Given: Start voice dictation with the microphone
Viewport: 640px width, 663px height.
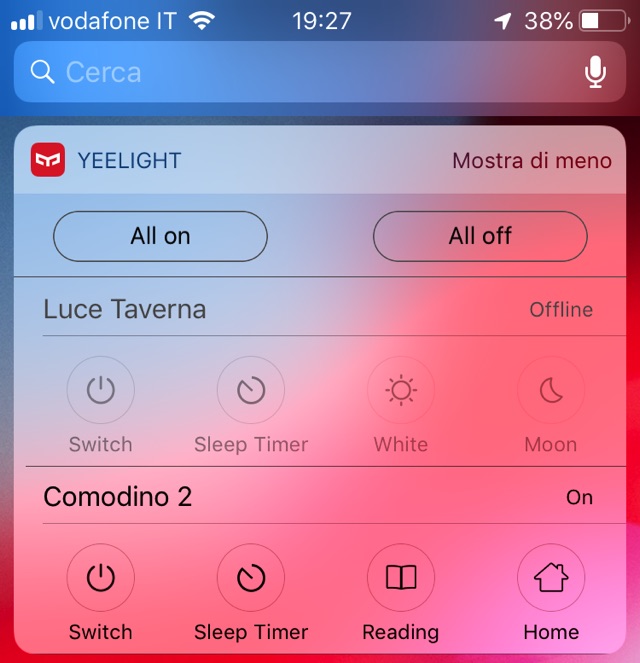Looking at the screenshot, I should [x=596, y=72].
